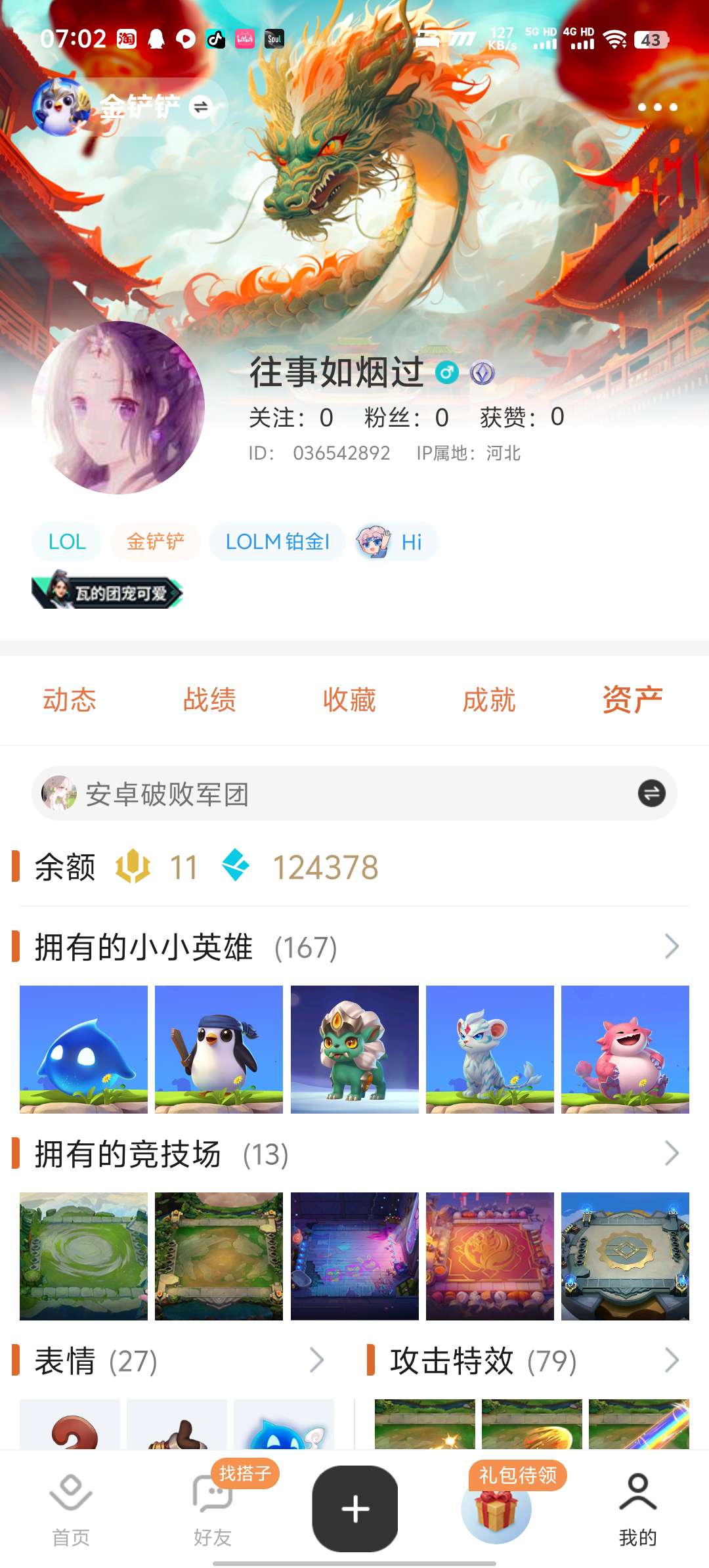Switch to the 动态 tab
Viewport: 709px width, 1568px height.
(70, 700)
